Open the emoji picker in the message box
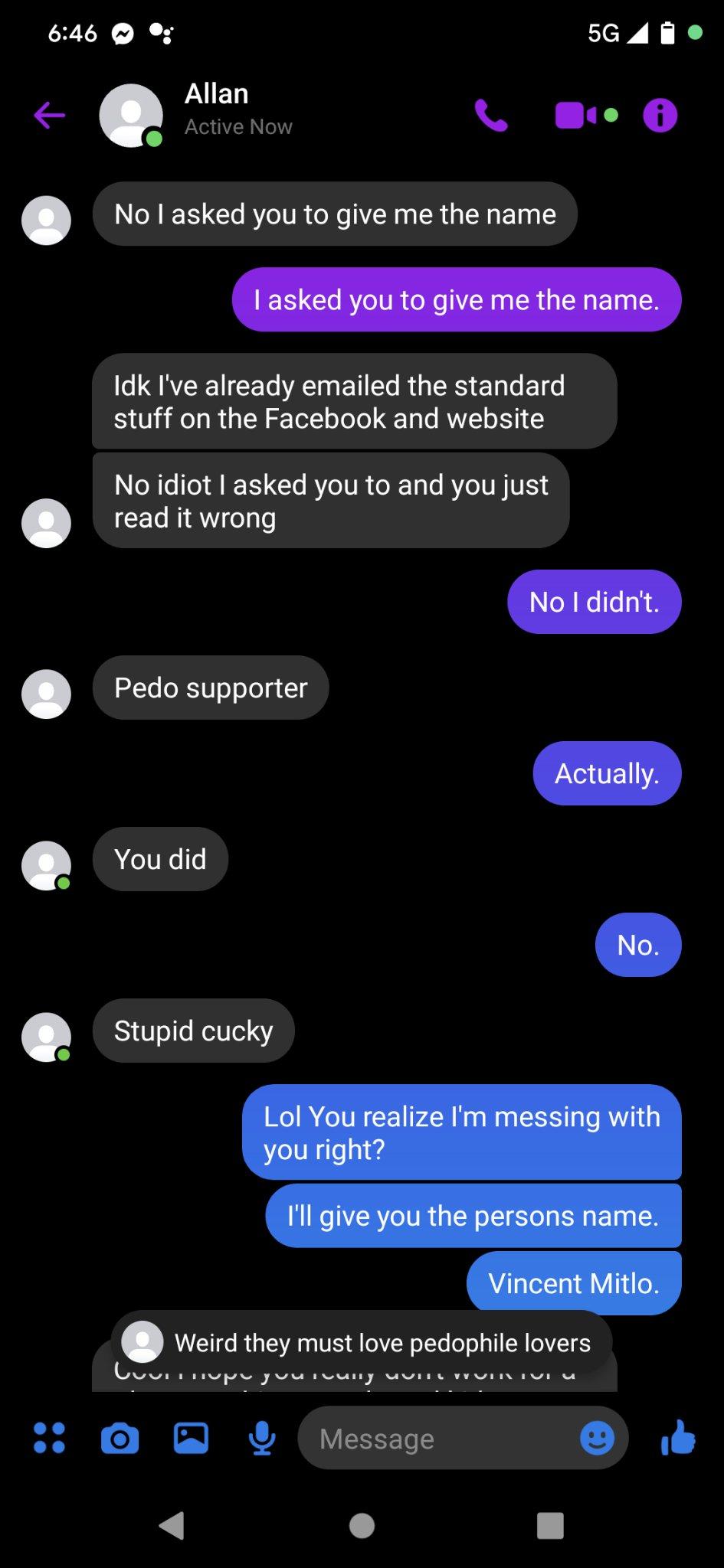 point(598,1438)
